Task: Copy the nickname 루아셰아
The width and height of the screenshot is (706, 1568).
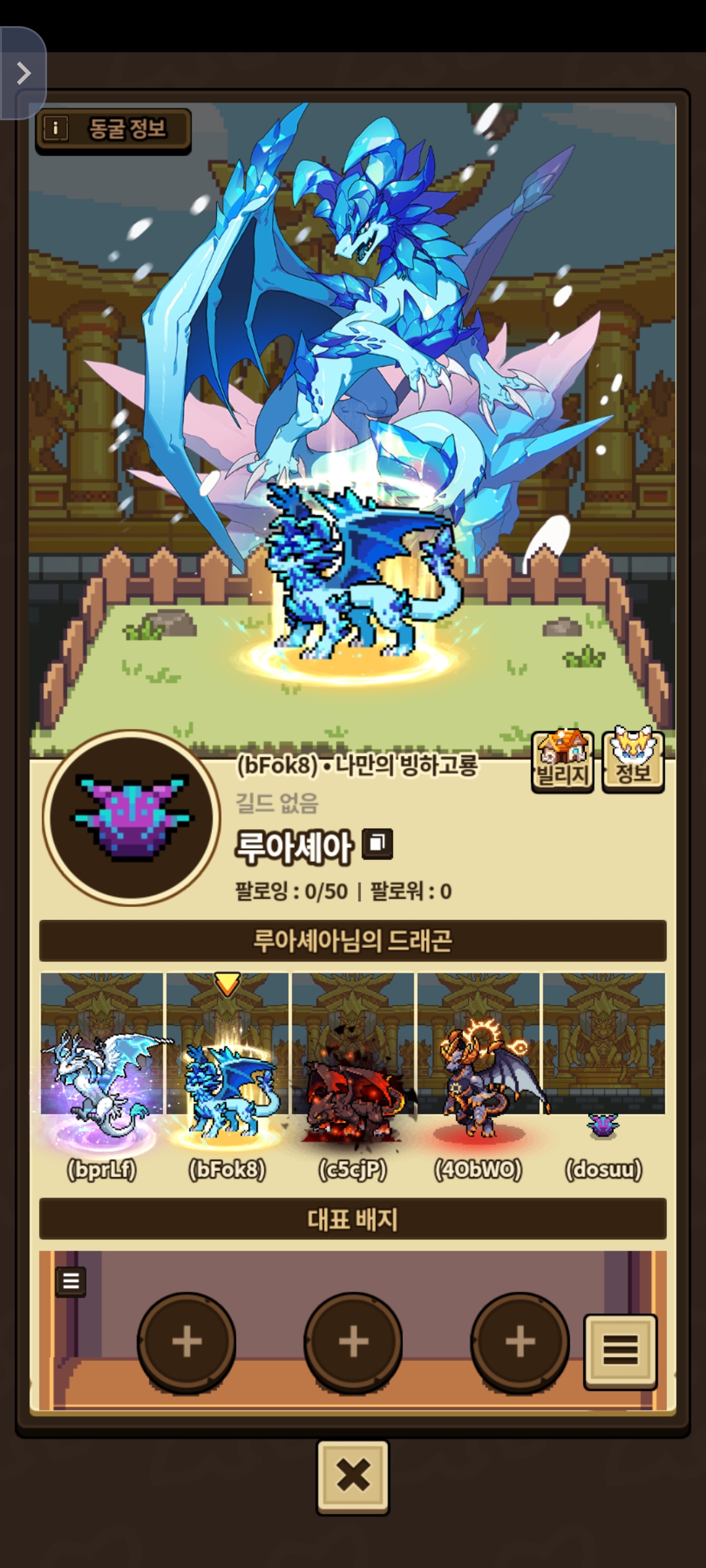Action: tap(378, 843)
